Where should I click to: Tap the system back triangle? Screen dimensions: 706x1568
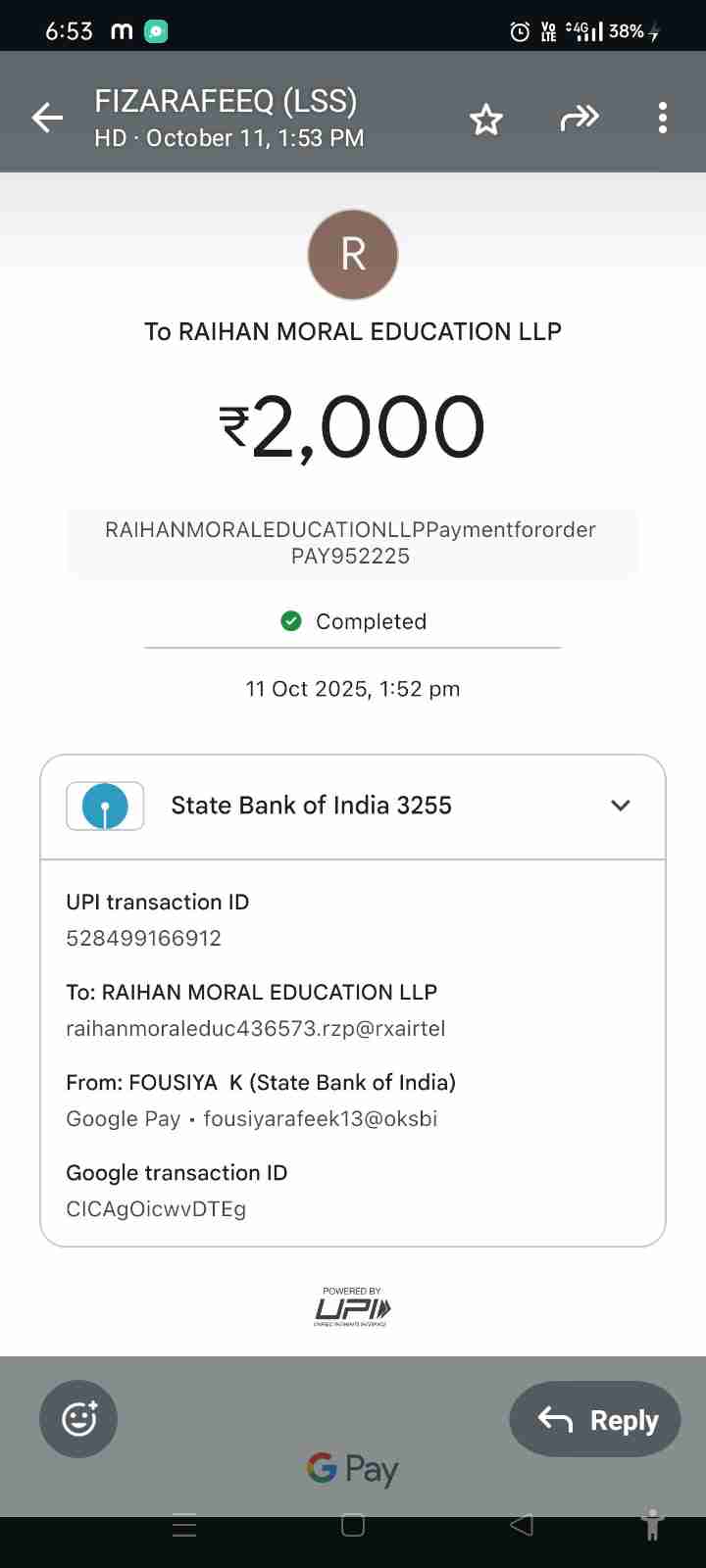point(522,1525)
